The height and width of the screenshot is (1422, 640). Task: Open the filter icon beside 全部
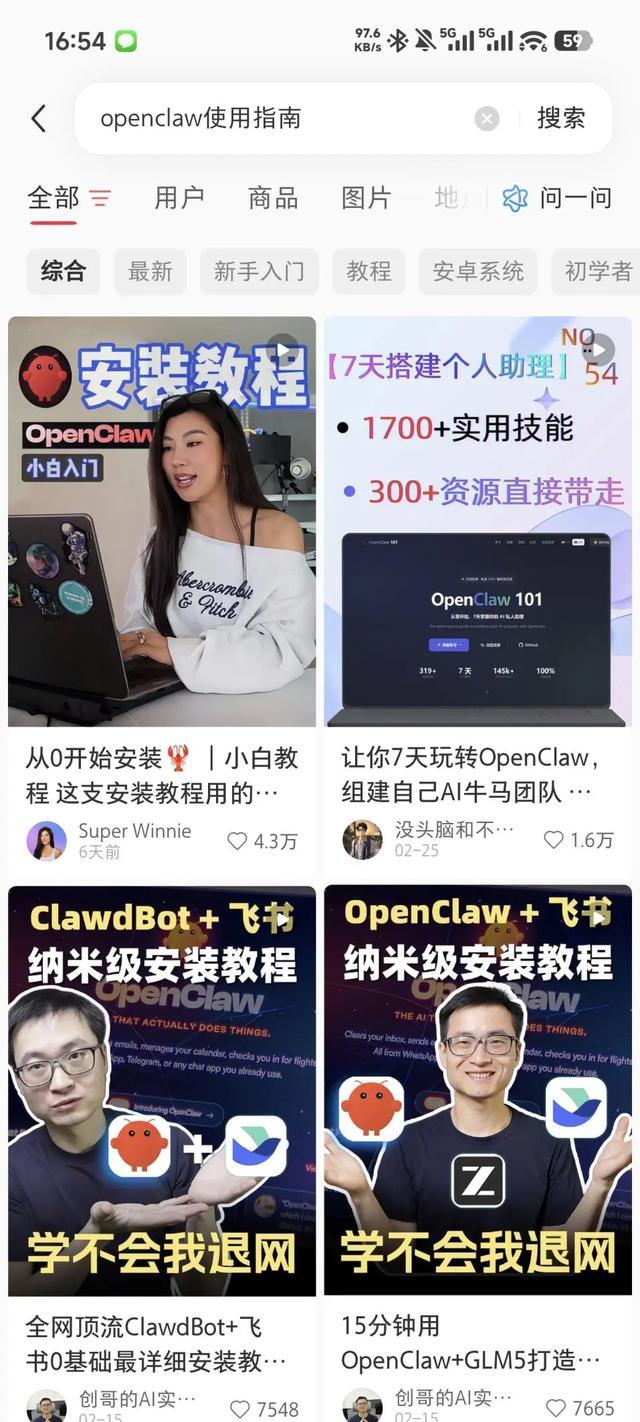tap(100, 198)
